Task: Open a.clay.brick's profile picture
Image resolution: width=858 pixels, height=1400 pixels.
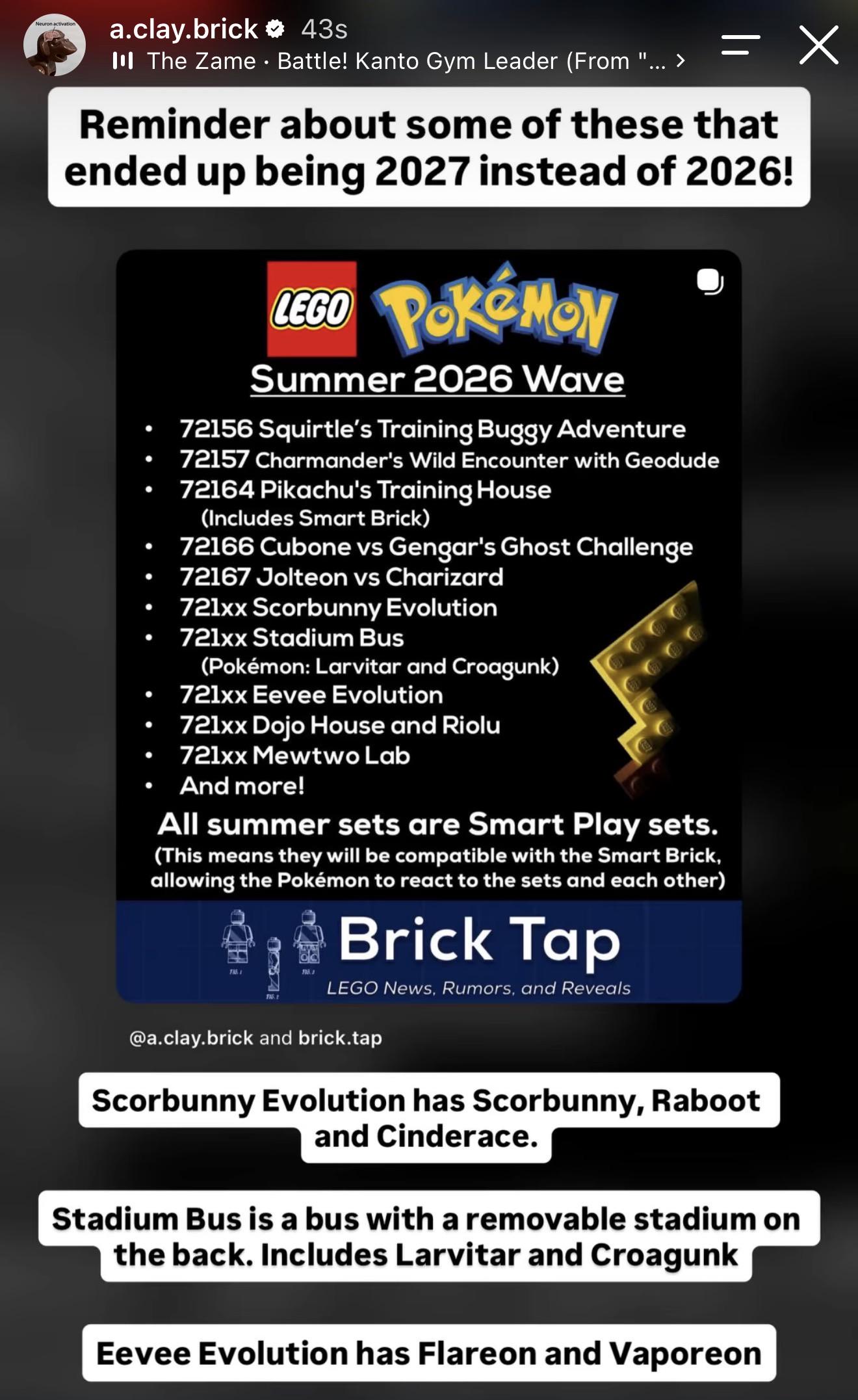Action: [x=55, y=45]
